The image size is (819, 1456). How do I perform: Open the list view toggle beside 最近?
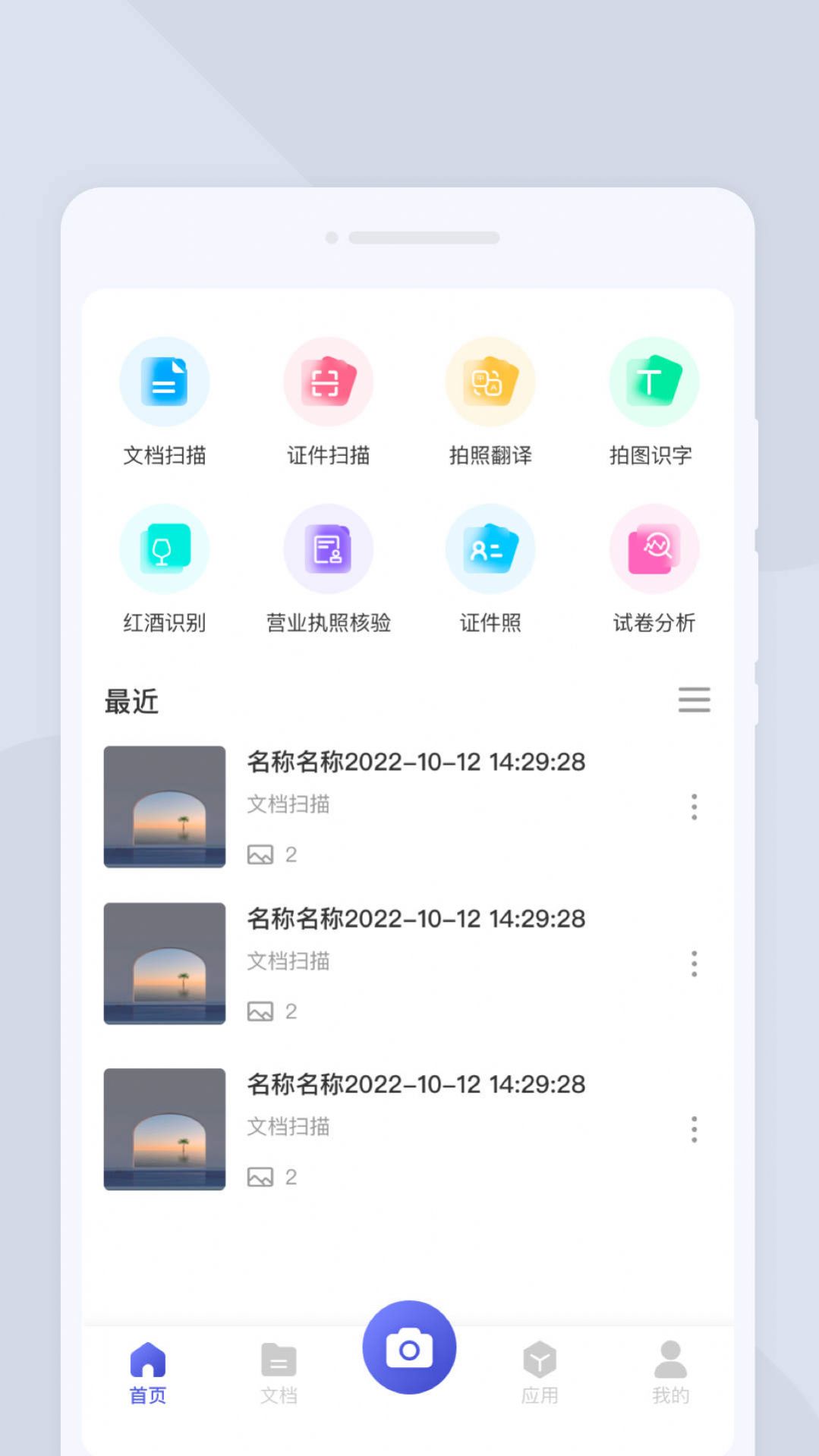coord(694,700)
